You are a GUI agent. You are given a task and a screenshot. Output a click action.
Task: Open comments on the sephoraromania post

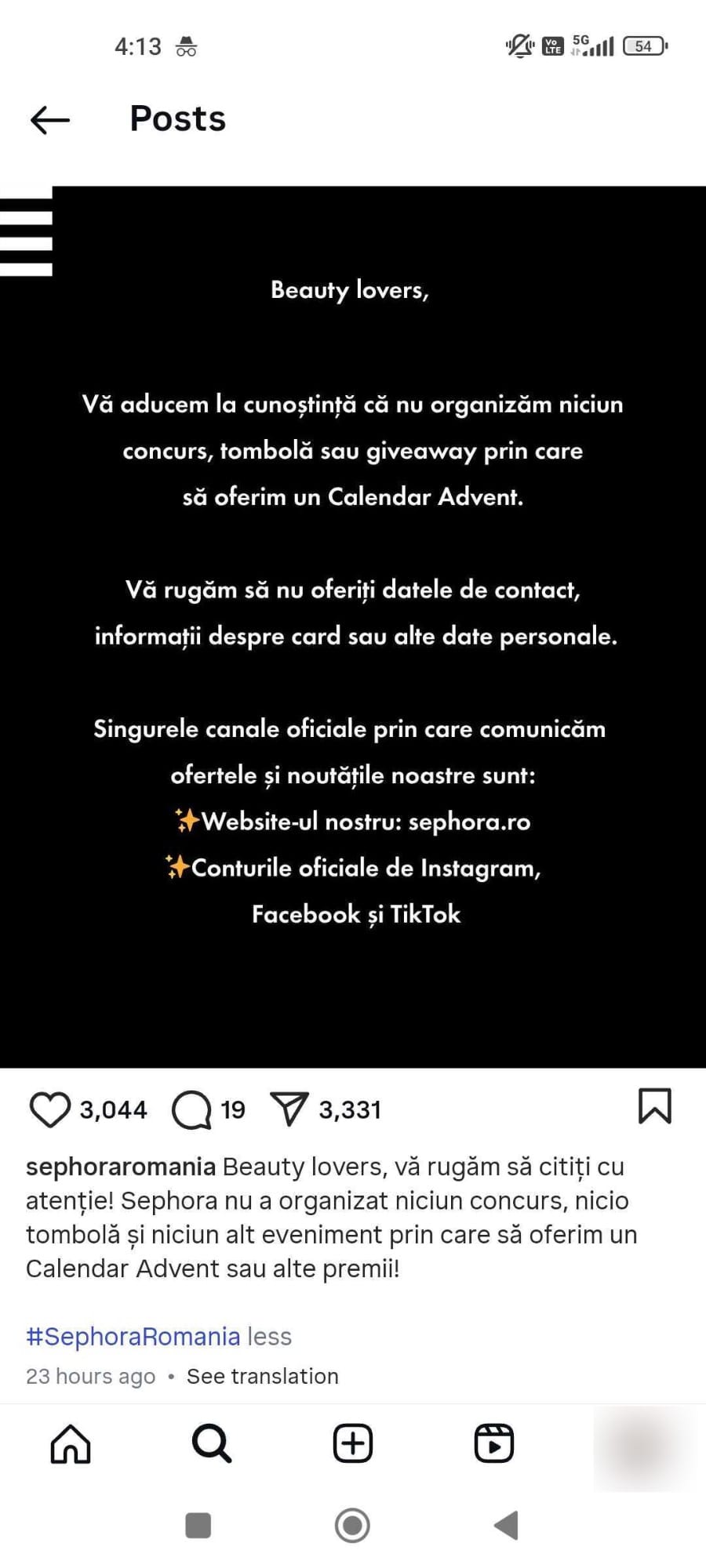point(191,1109)
